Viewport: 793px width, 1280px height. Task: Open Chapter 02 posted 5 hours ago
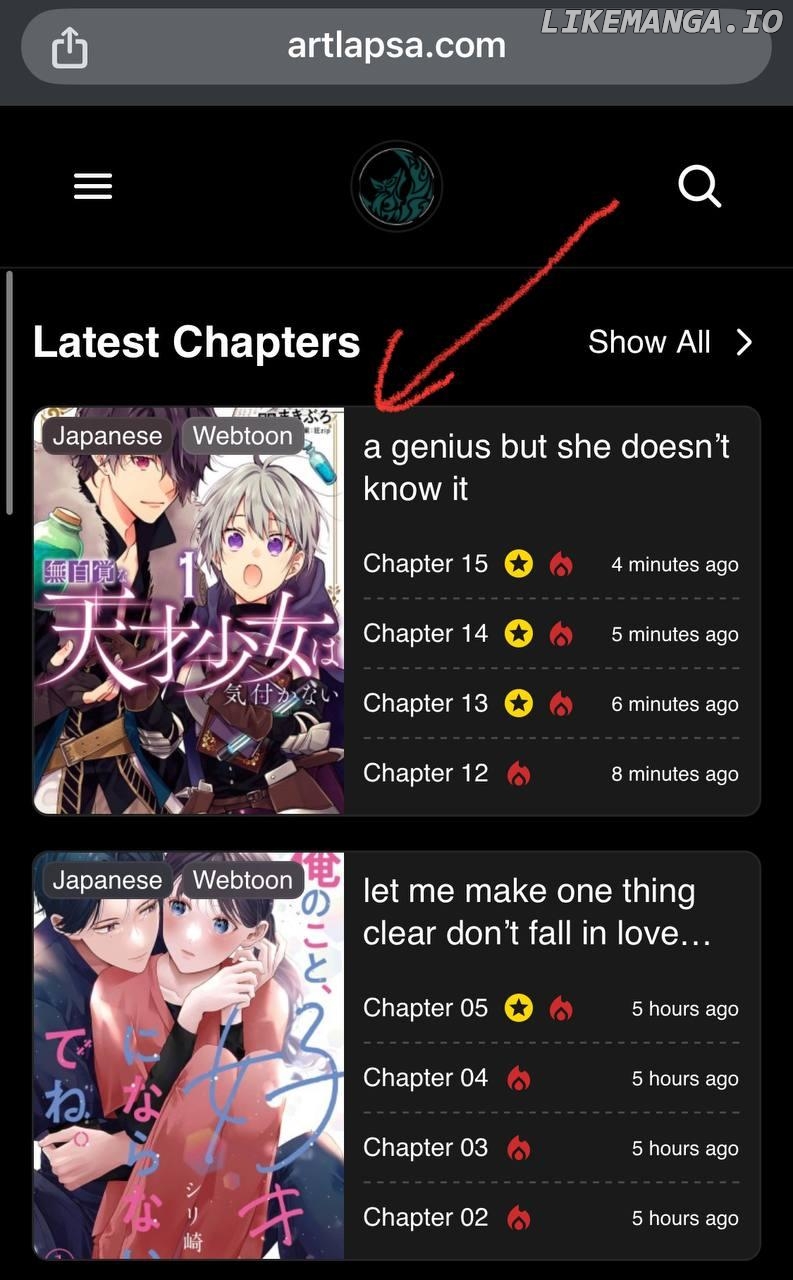click(425, 1218)
